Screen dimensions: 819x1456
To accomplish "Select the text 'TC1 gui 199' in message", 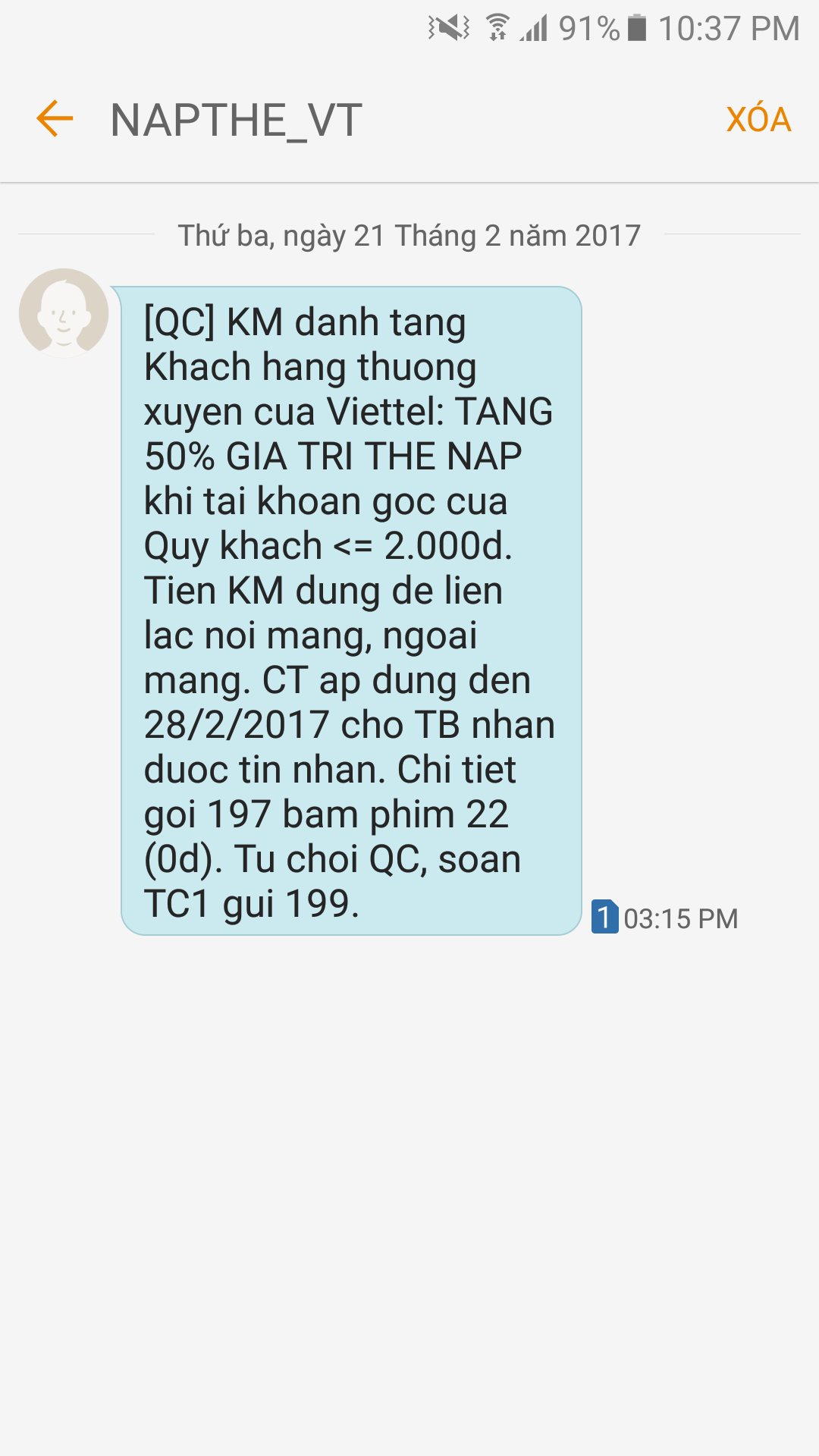I will click(250, 902).
